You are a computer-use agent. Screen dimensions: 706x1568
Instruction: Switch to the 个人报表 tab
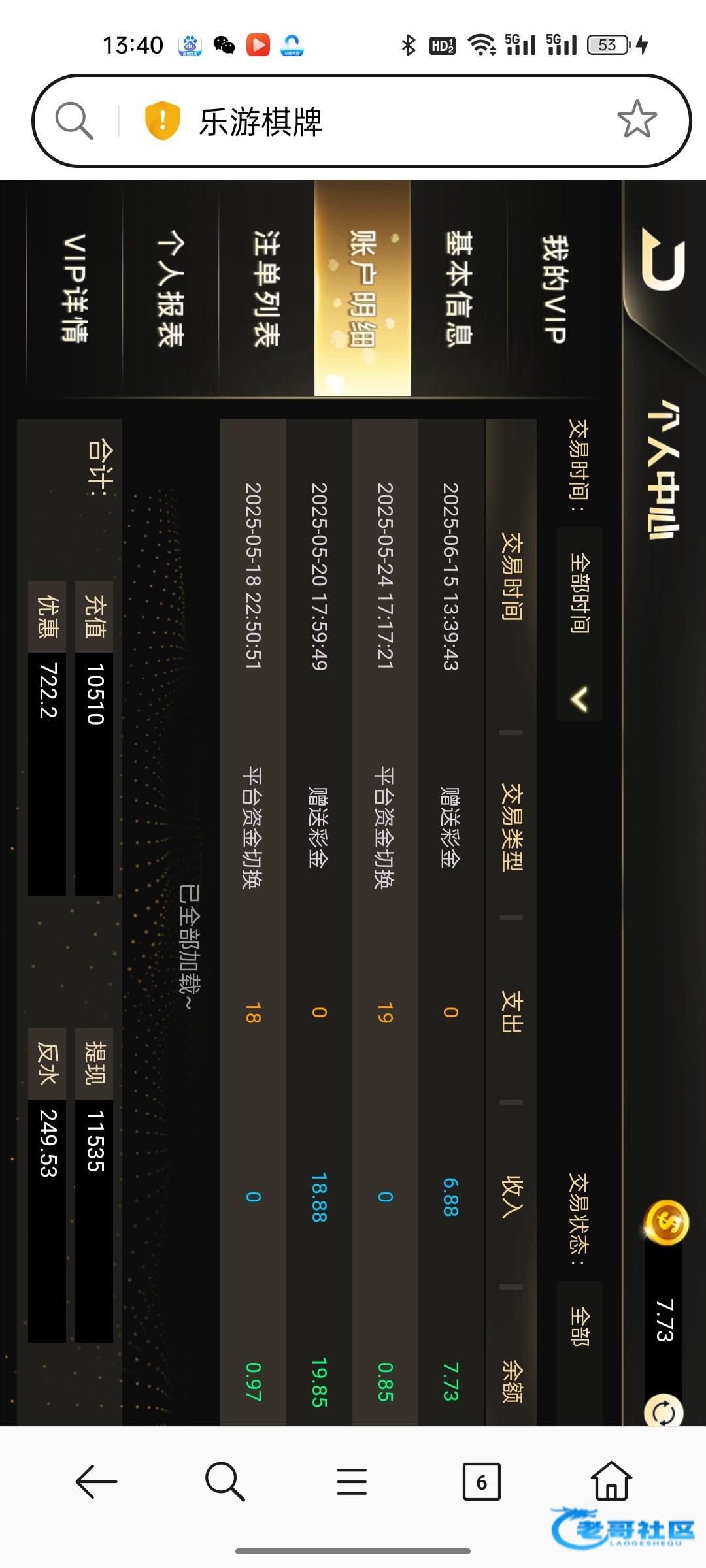tap(170, 288)
